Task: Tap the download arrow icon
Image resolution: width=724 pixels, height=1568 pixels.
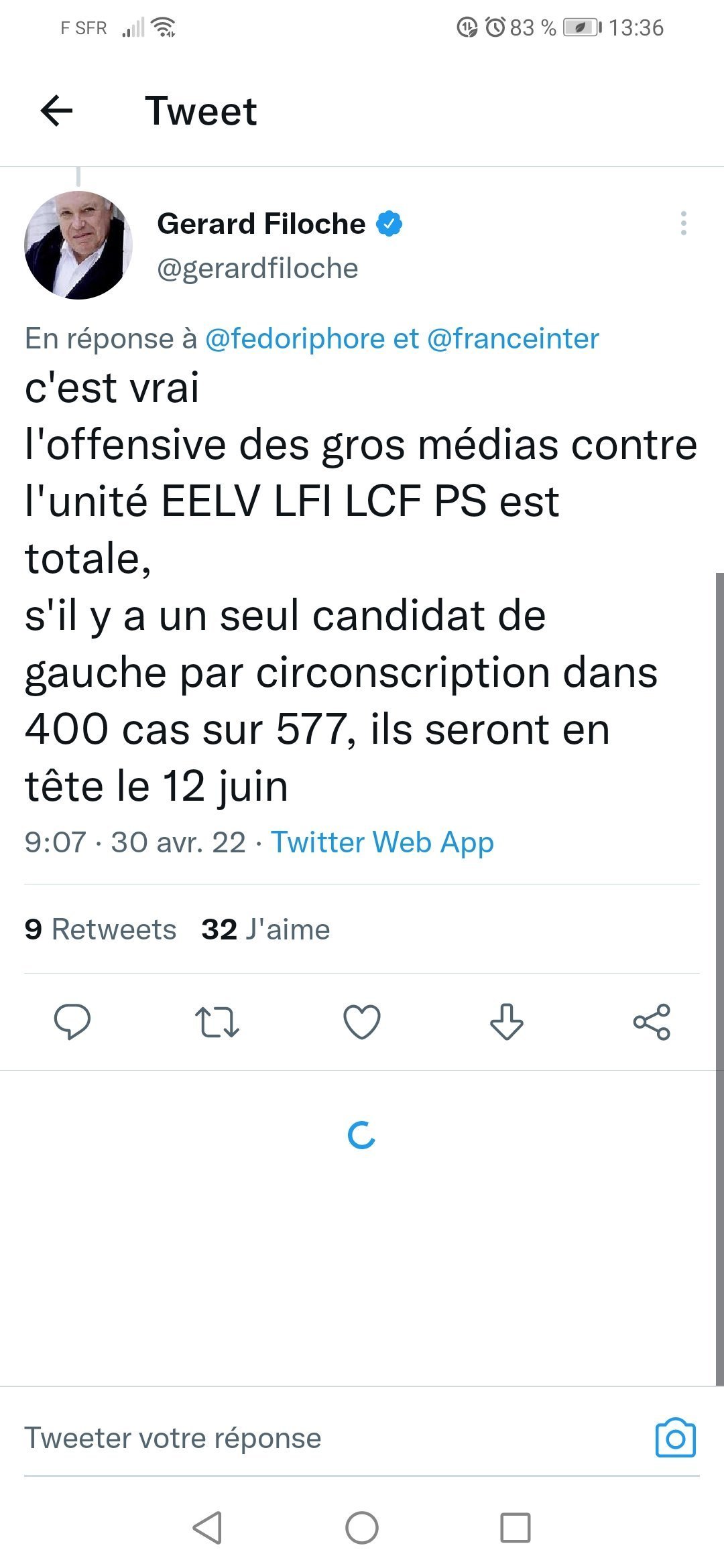Action: click(x=506, y=1022)
